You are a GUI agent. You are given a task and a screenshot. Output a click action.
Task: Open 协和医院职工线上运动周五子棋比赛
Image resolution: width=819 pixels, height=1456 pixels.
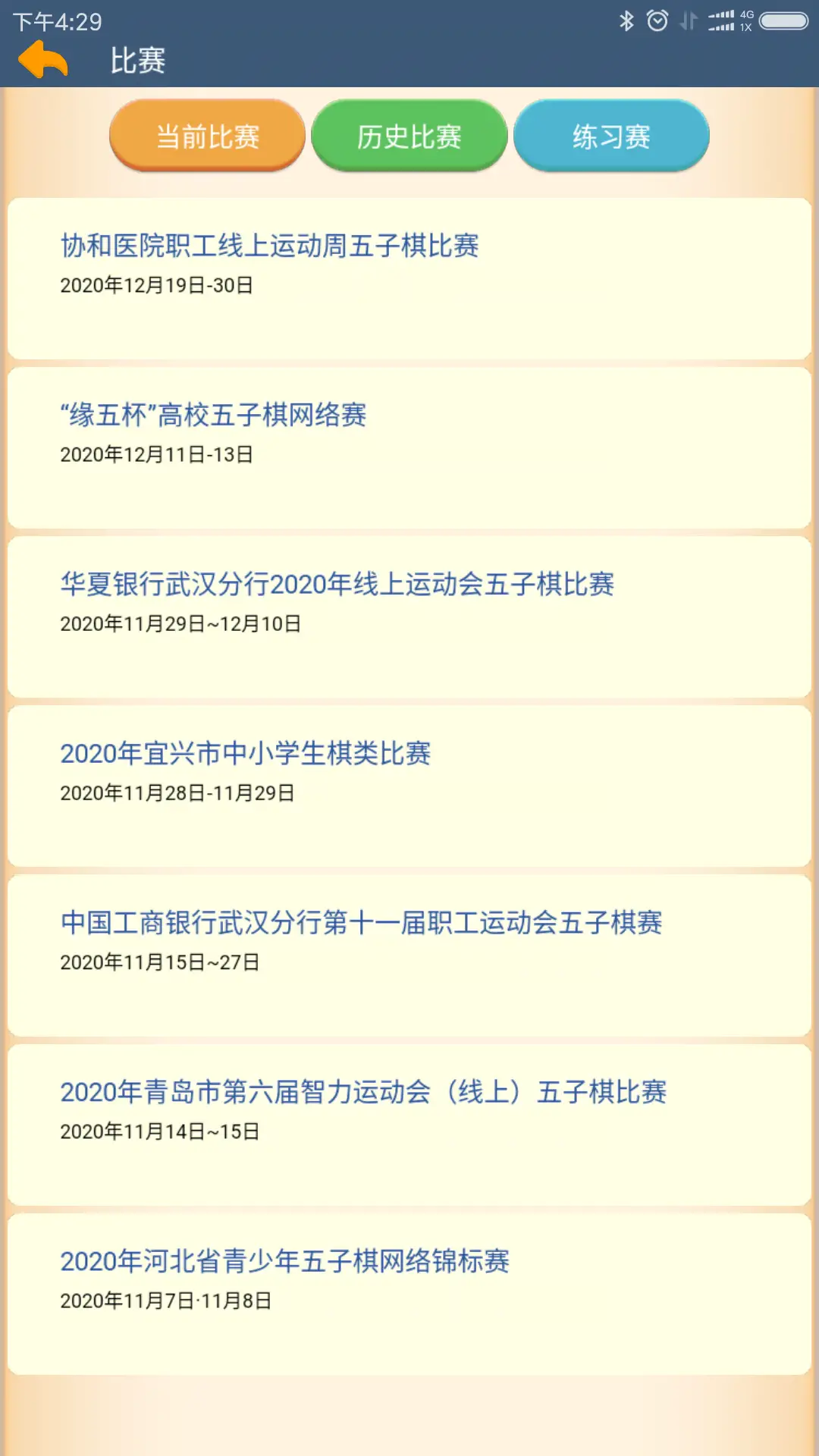[409, 279]
